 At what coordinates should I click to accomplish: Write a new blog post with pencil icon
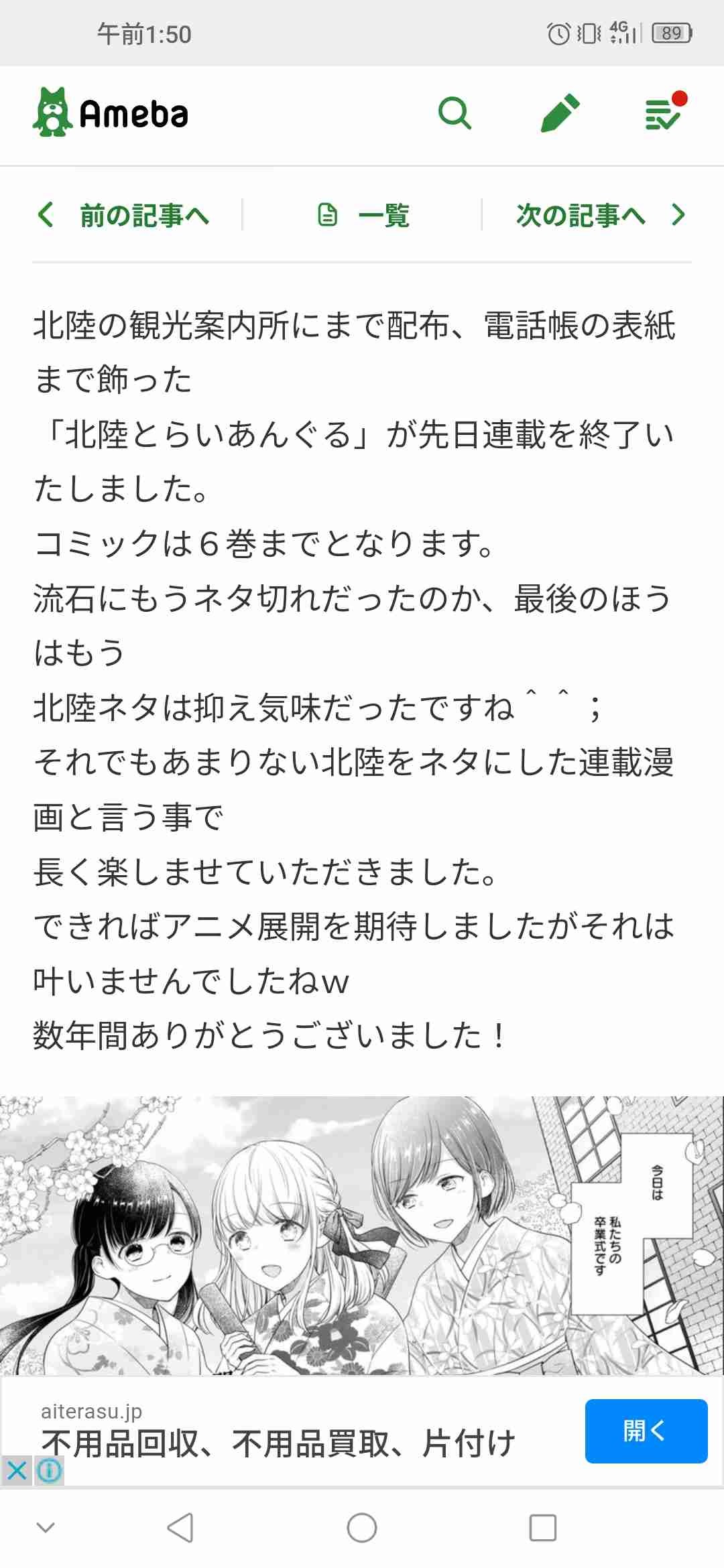[x=560, y=113]
